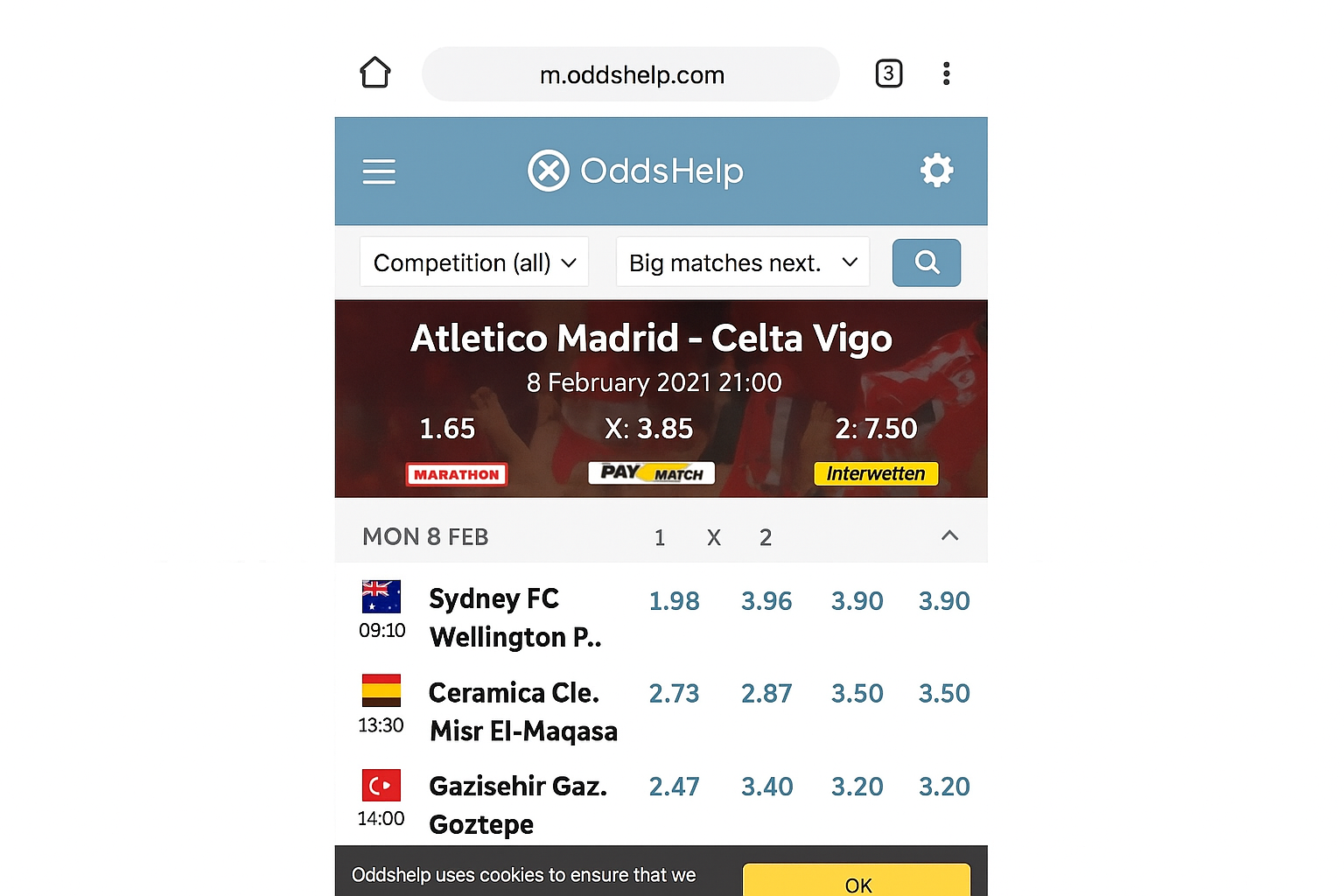
Task: Open the browser overflow menu
Action: click(946, 73)
